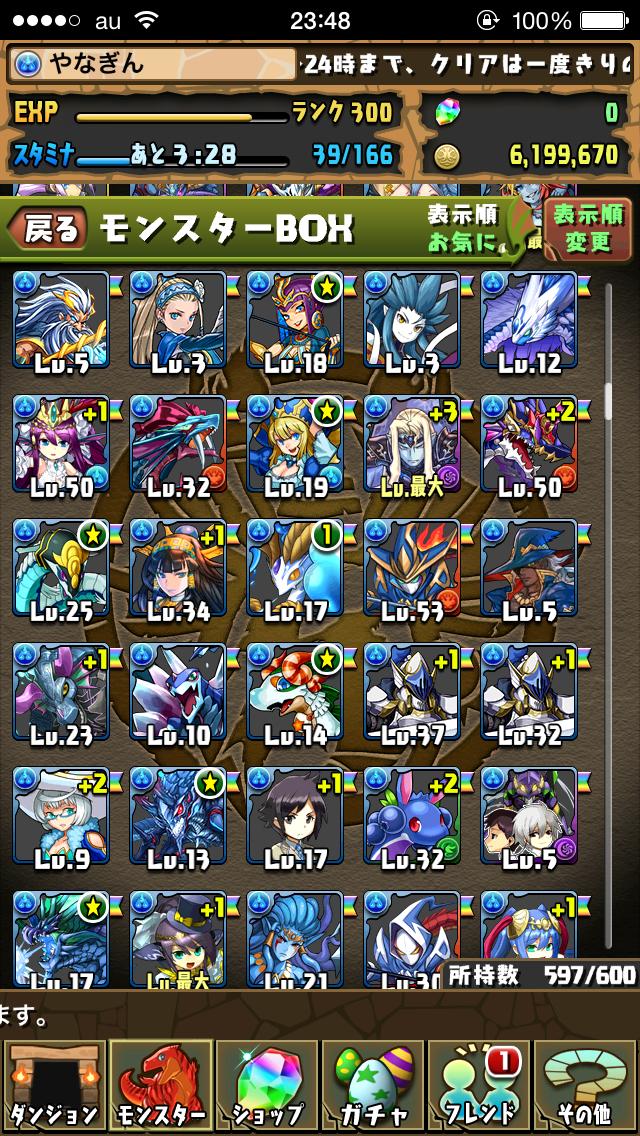The width and height of the screenshot is (640, 1136).
Task: Select the Lv.37 +1 white mecha monster
Action: [x=412, y=692]
